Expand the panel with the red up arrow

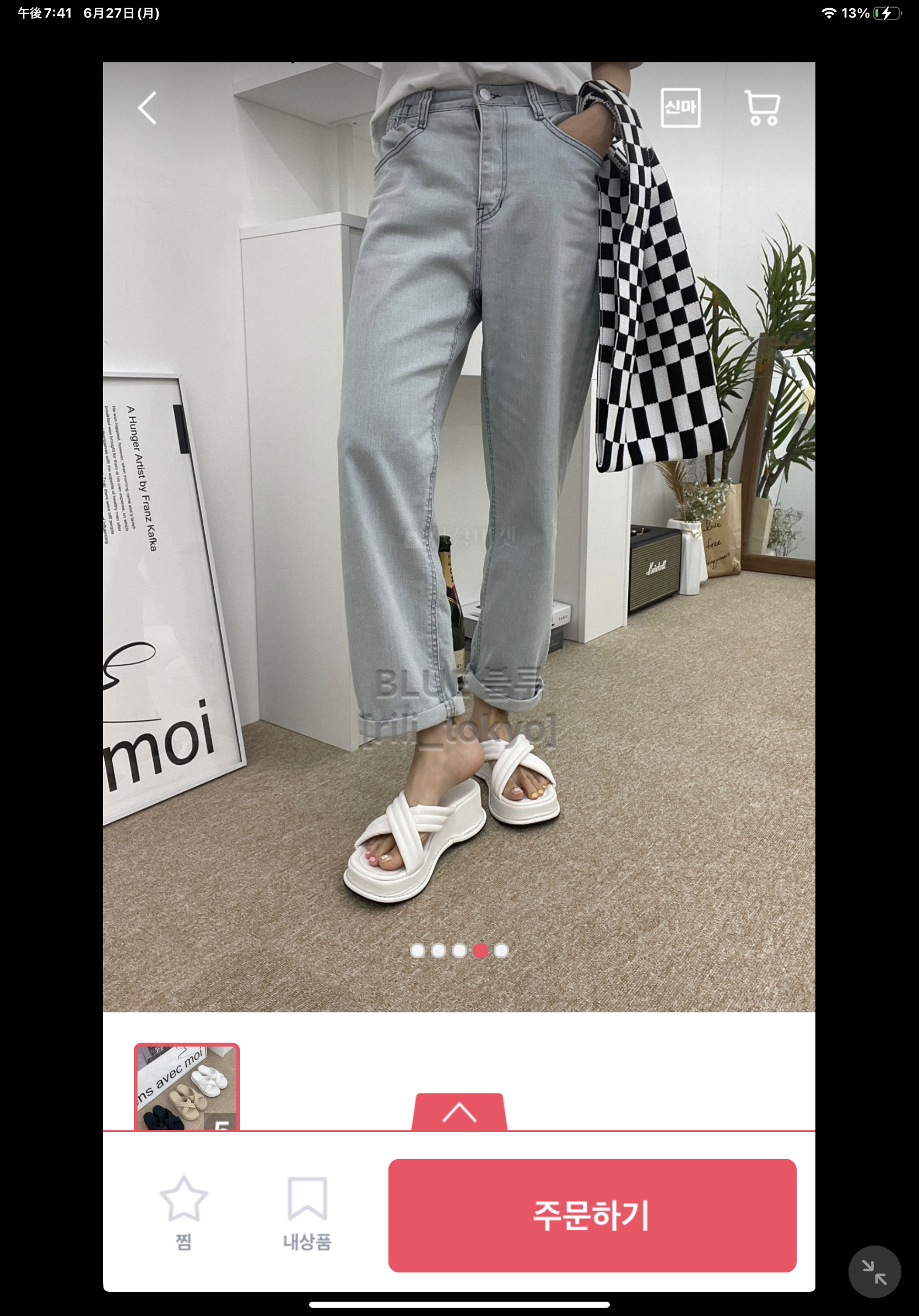pyautogui.click(x=459, y=1112)
